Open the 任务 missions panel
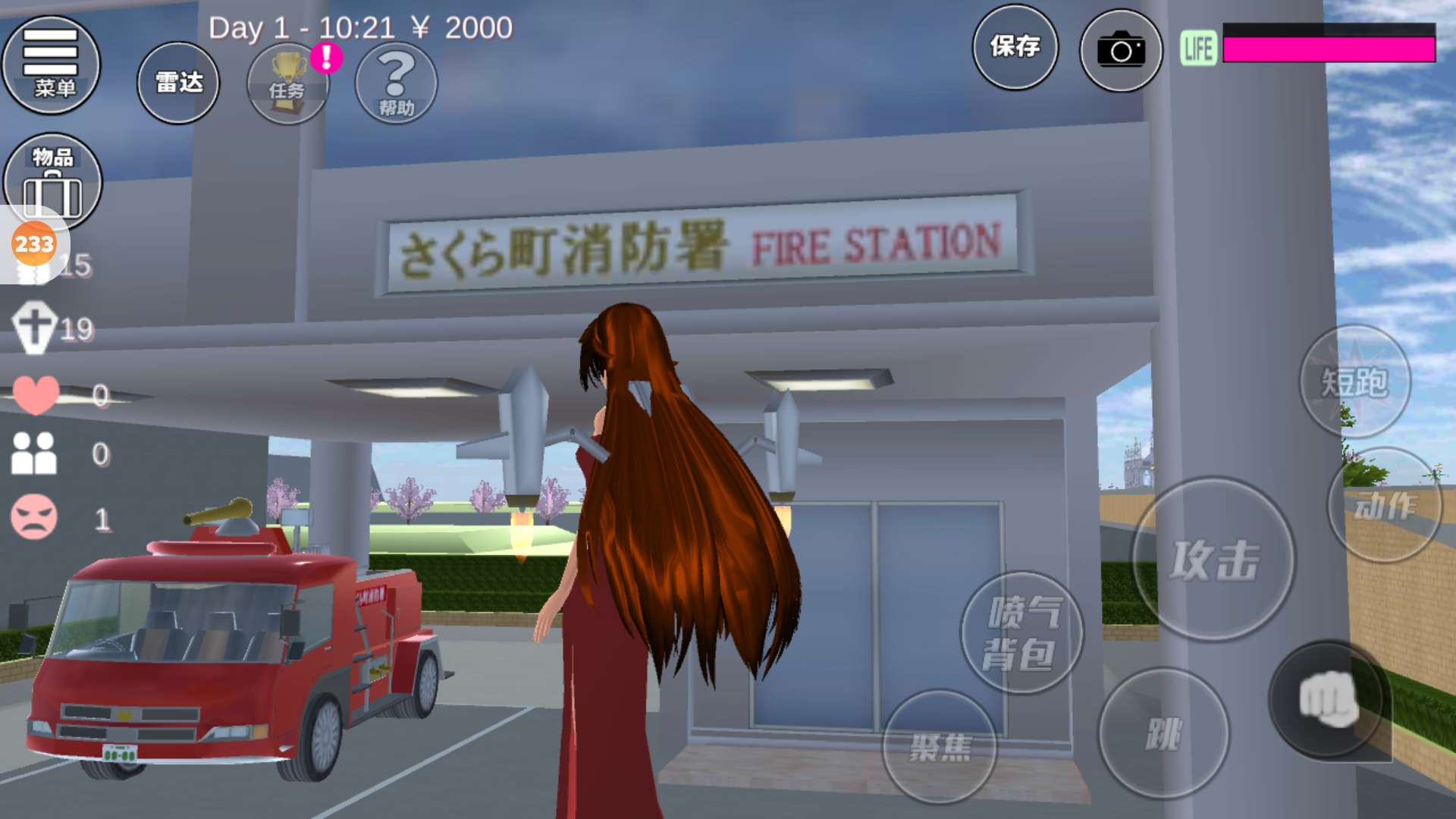The width and height of the screenshot is (1456, 819). point(287,83)
